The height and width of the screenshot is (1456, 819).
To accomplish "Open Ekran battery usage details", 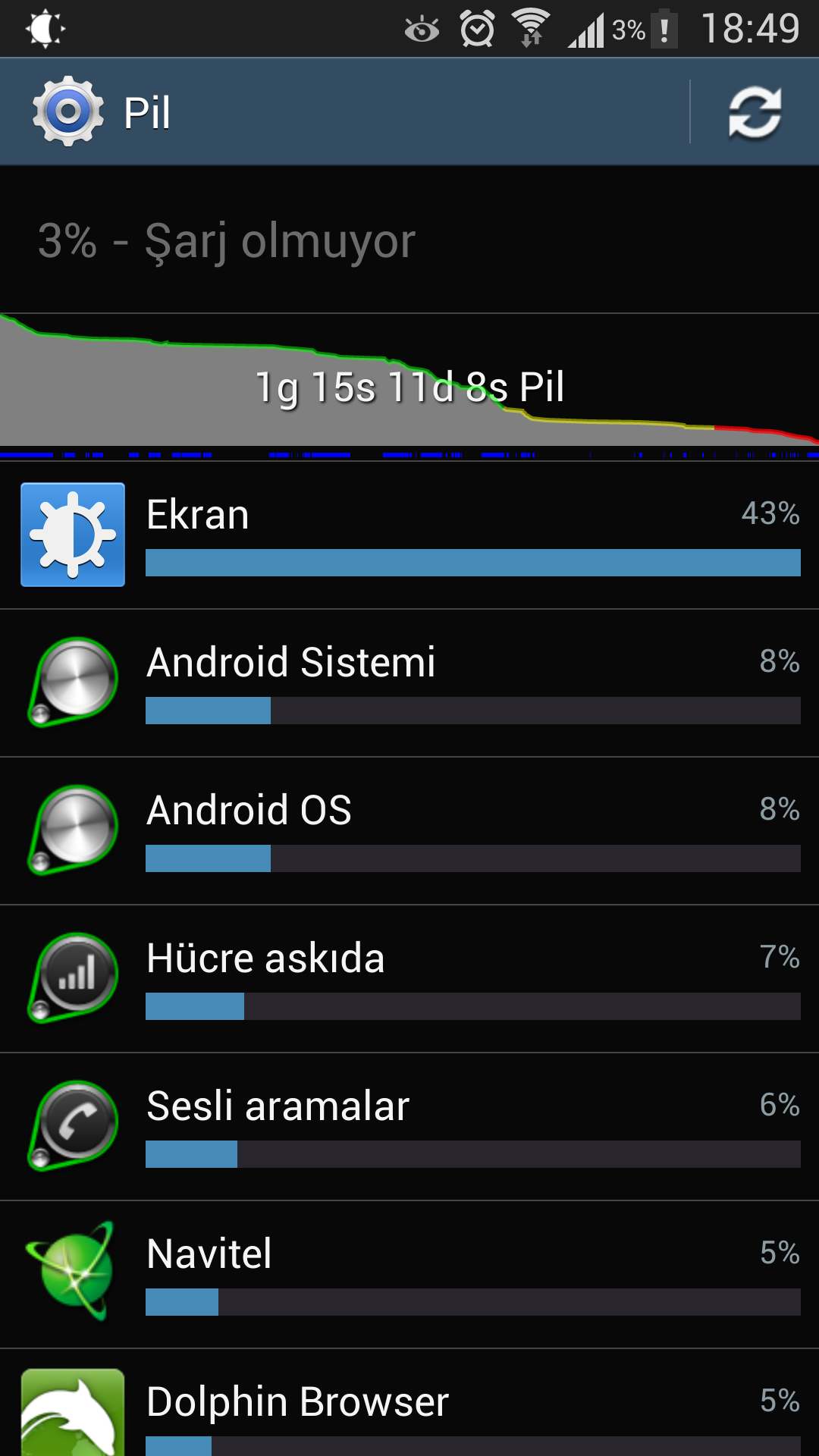I will 409,535.
